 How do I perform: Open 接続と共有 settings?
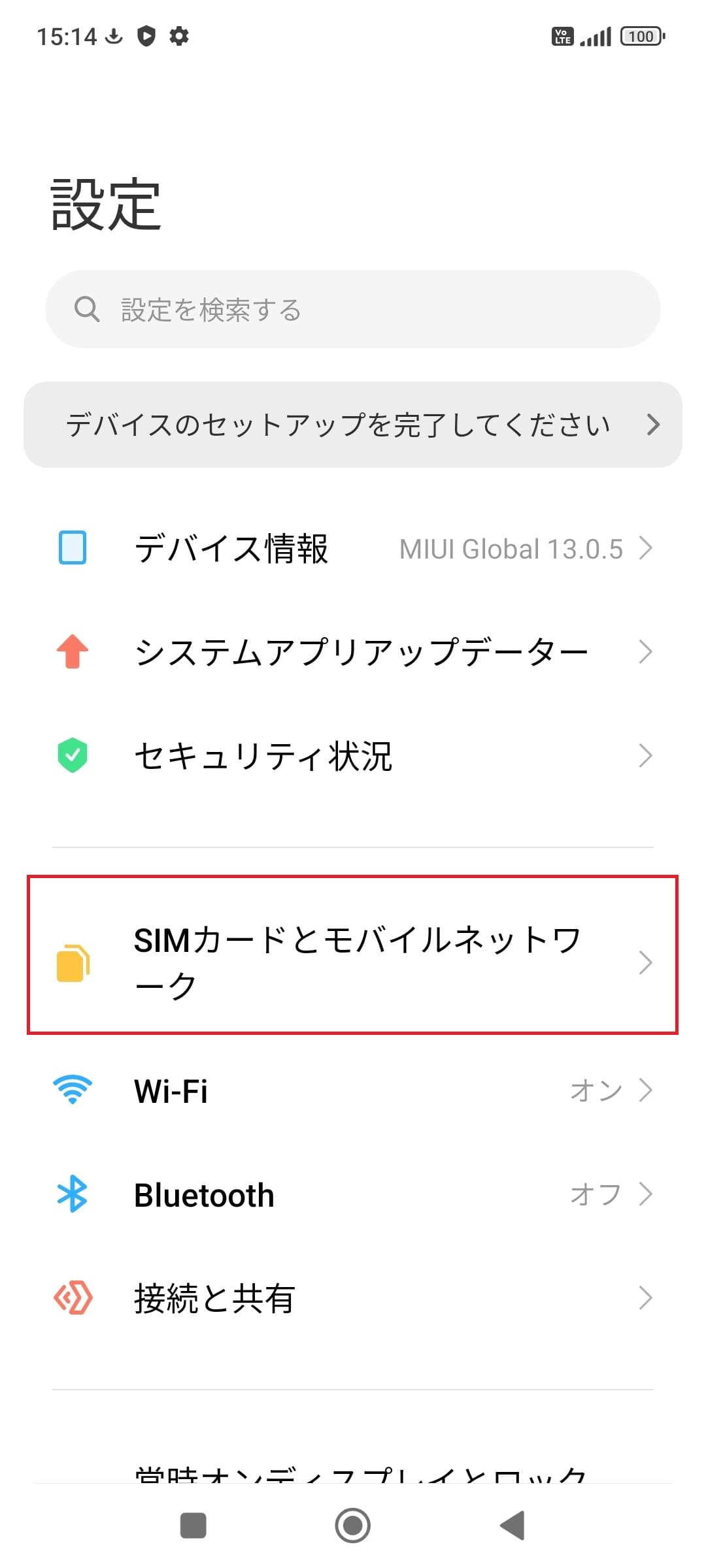pos(353,1298)
